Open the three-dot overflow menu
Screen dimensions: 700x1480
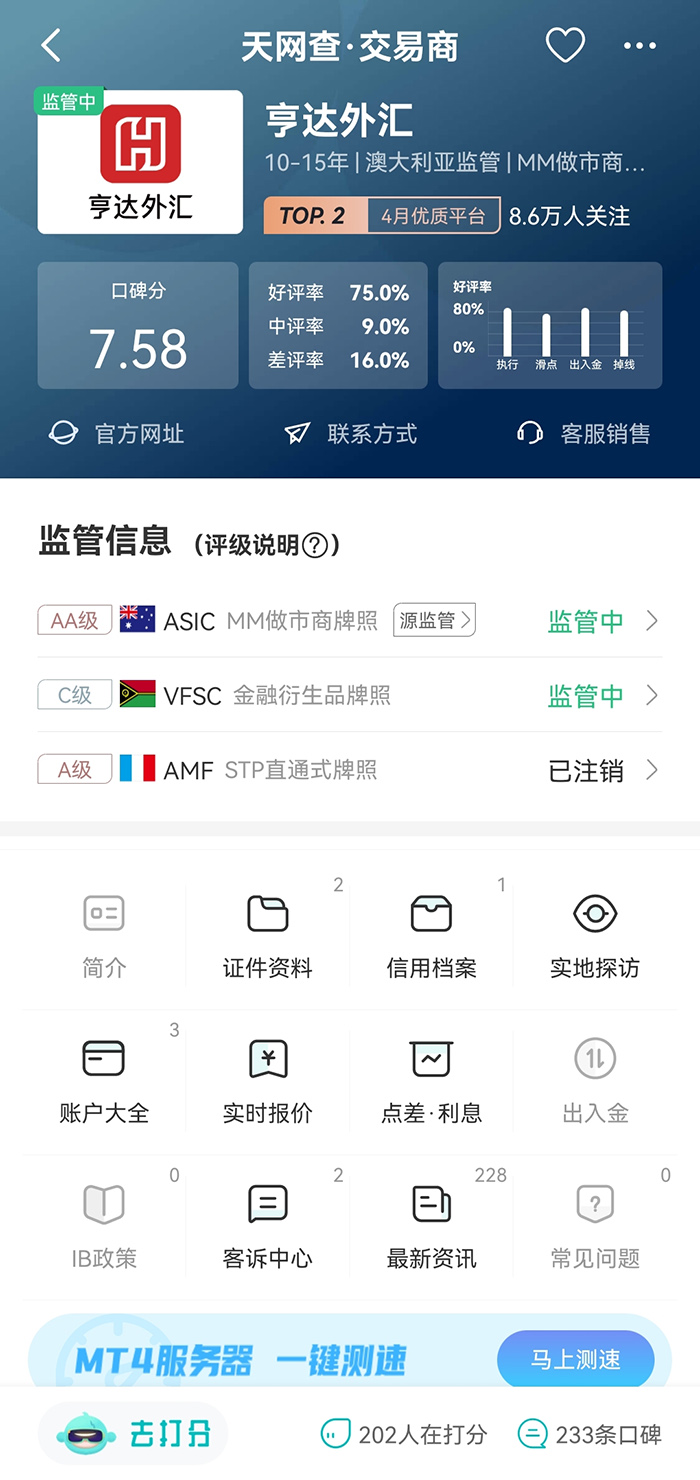(640, 46)
